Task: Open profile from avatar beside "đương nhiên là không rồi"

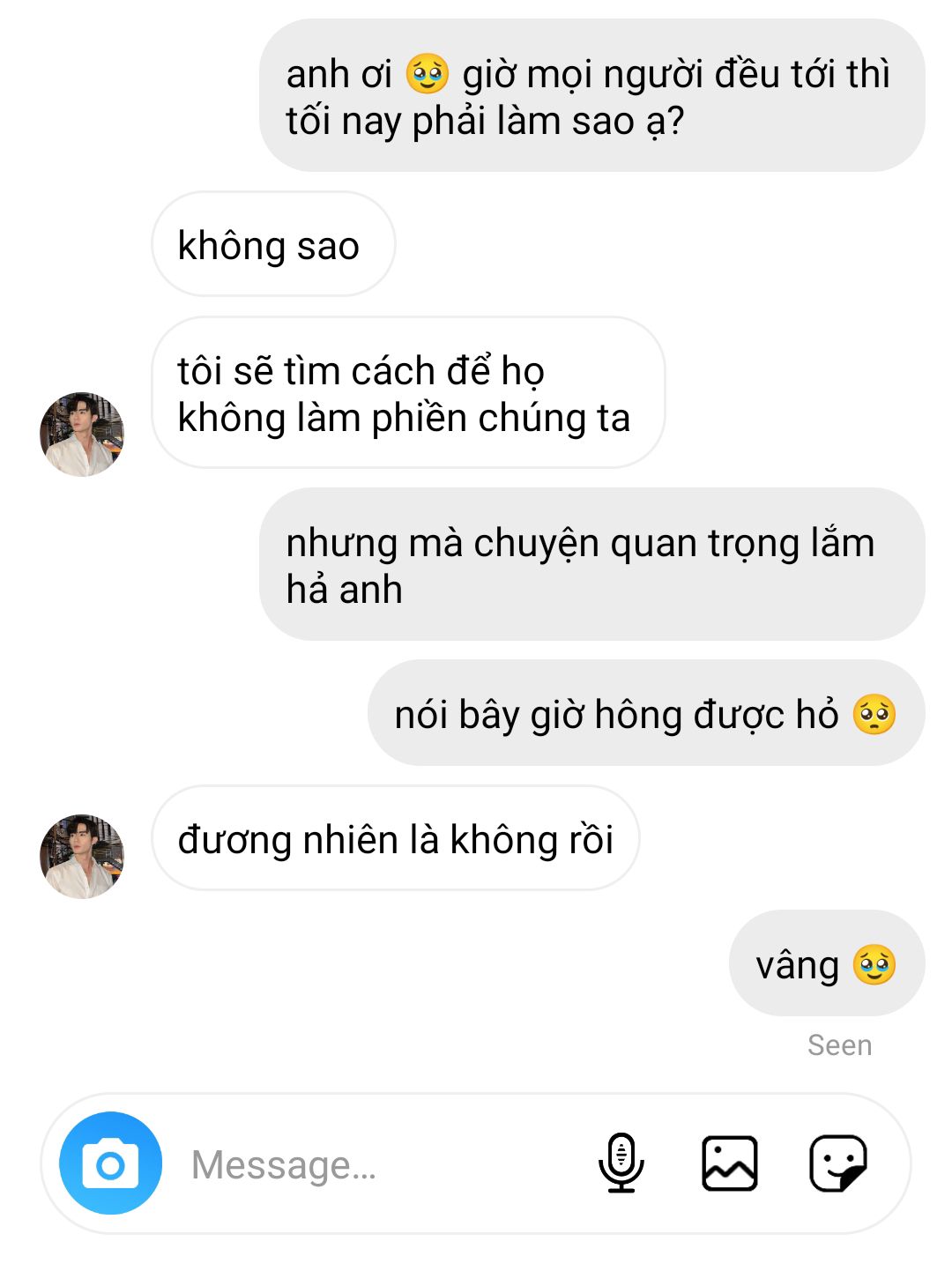Action: click(82, 856)
